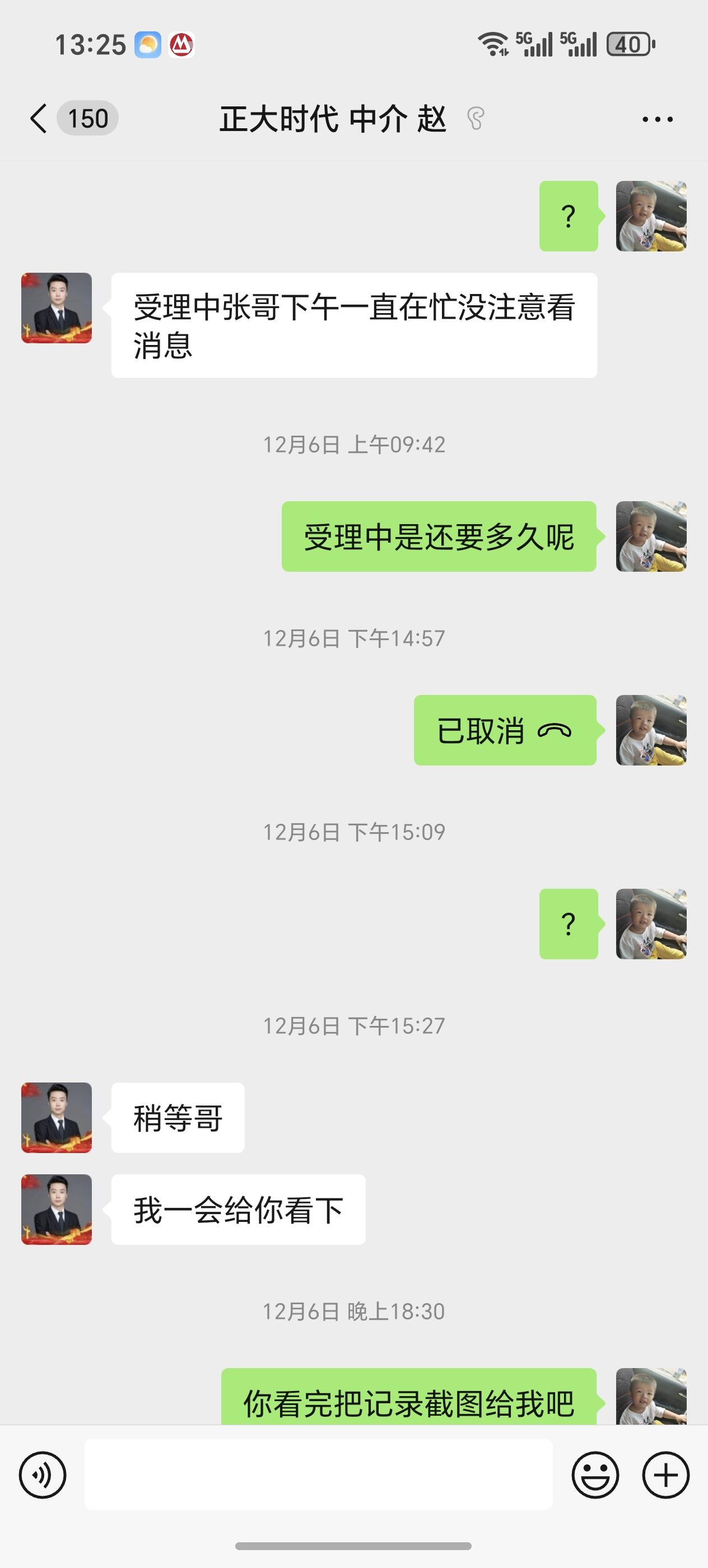Open my avatar beside 受理中是还要多久呢
Image resolution: width=708 pixels, height=1568 pixels.
651,536
